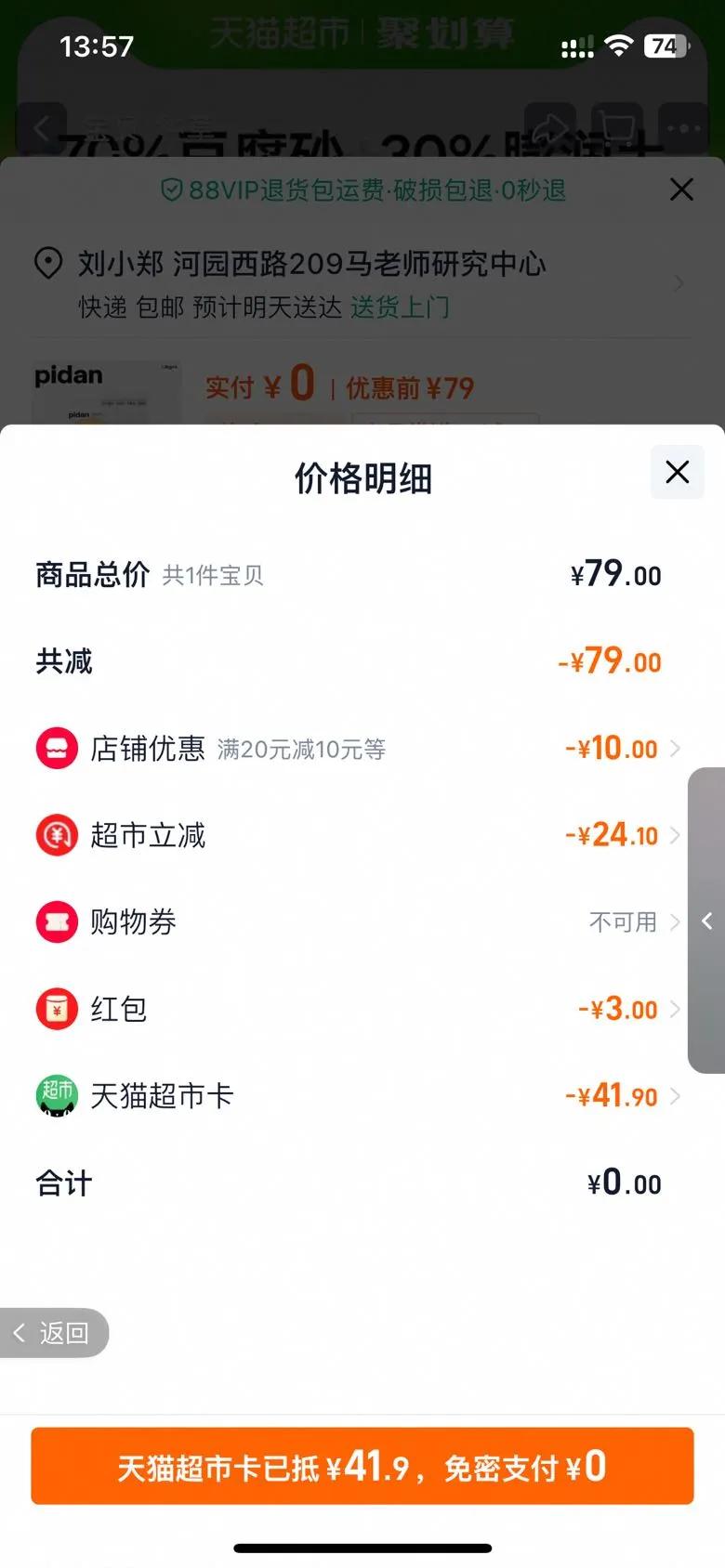Confirm 免密支付 ¥0 payment

362,1467
